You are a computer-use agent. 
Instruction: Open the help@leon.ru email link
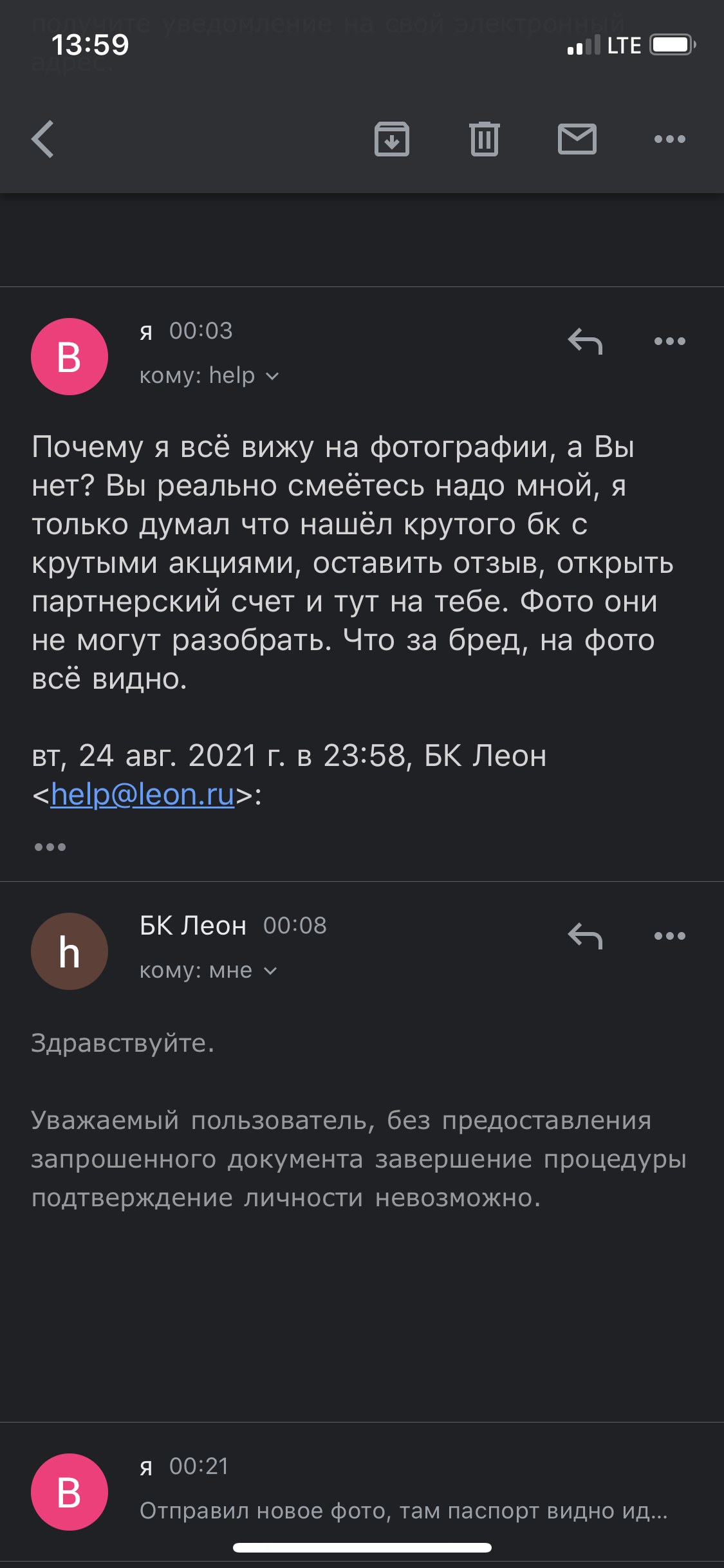point(142,794)
